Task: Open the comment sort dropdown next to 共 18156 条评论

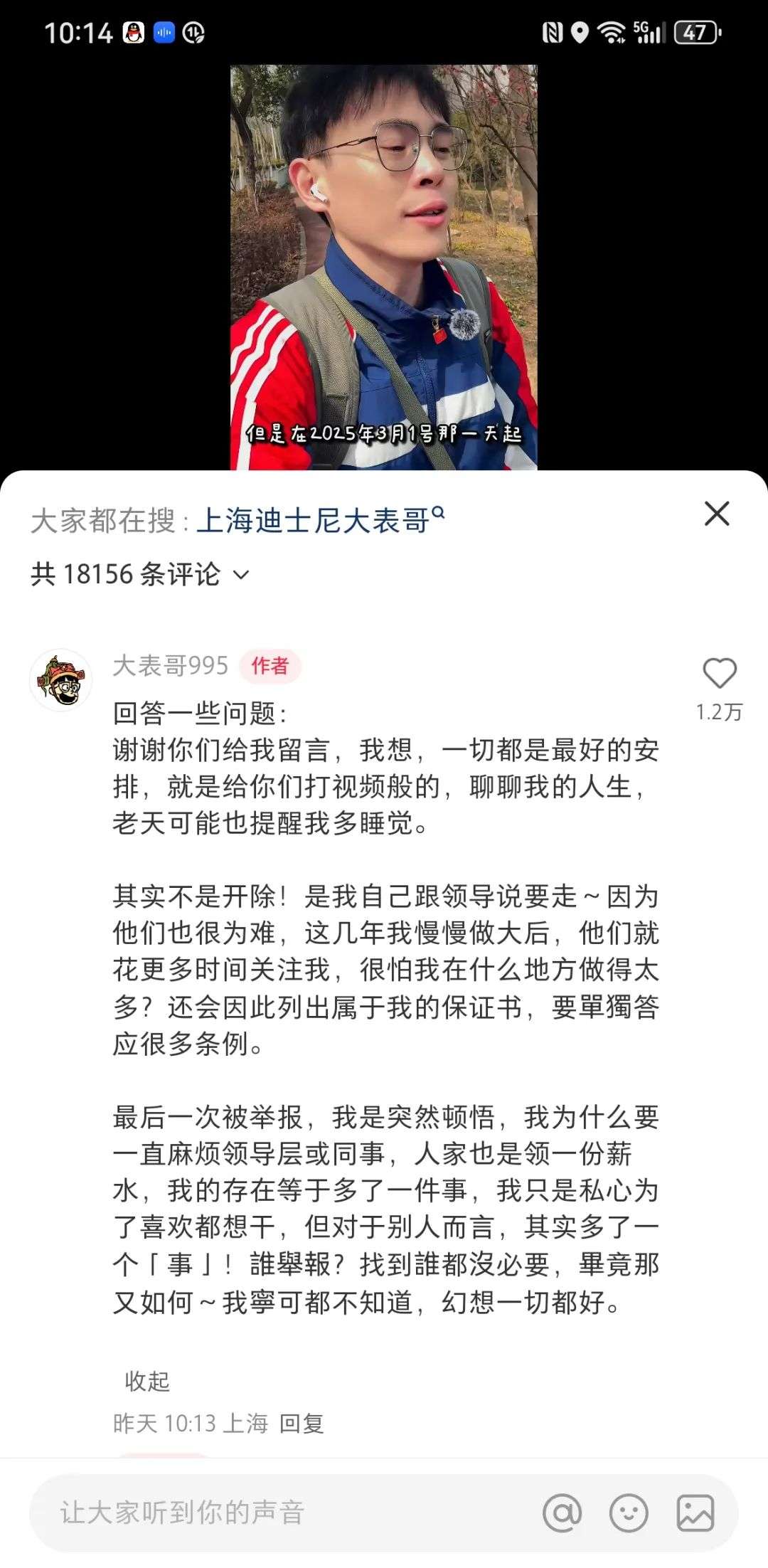Action: tap(241, 575)
